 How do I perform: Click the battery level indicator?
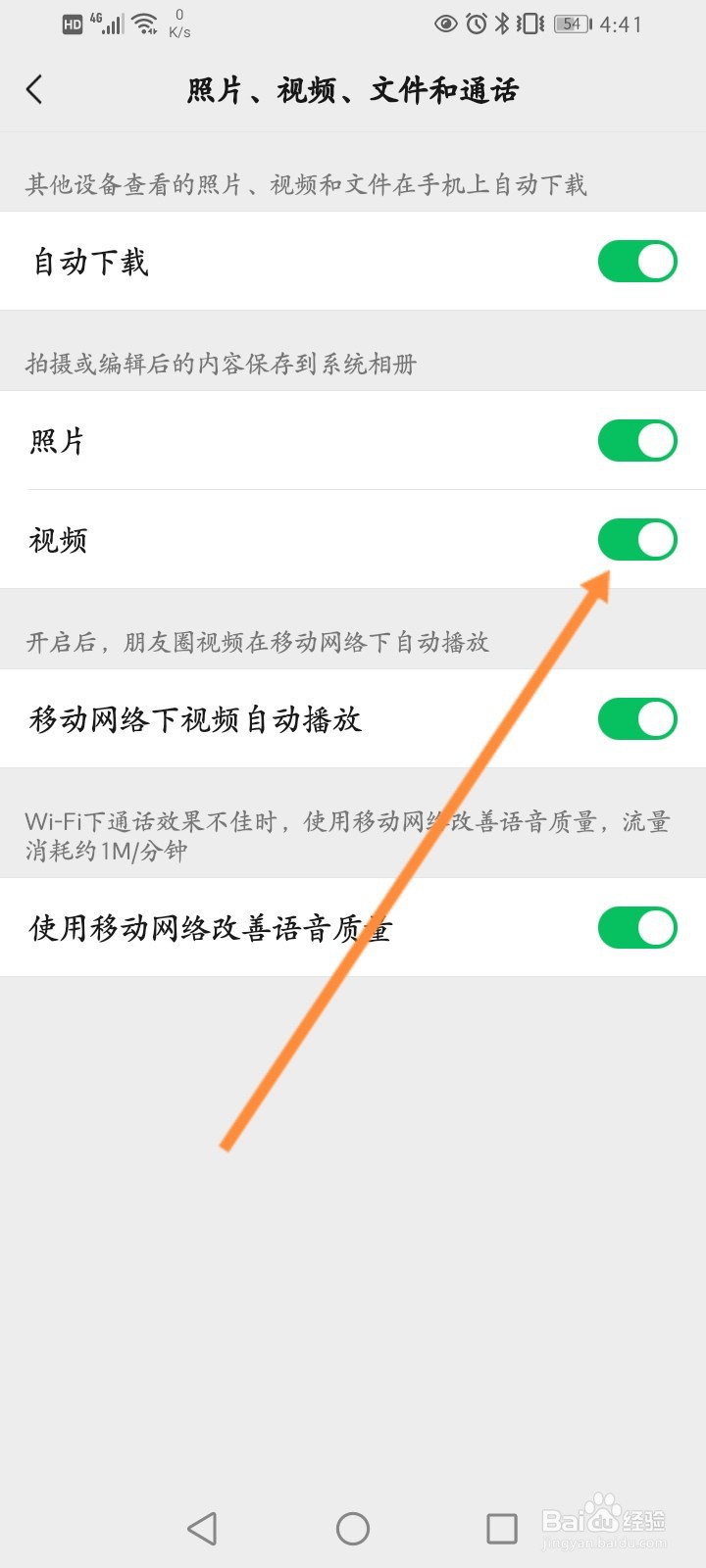(x=570, y=24)
